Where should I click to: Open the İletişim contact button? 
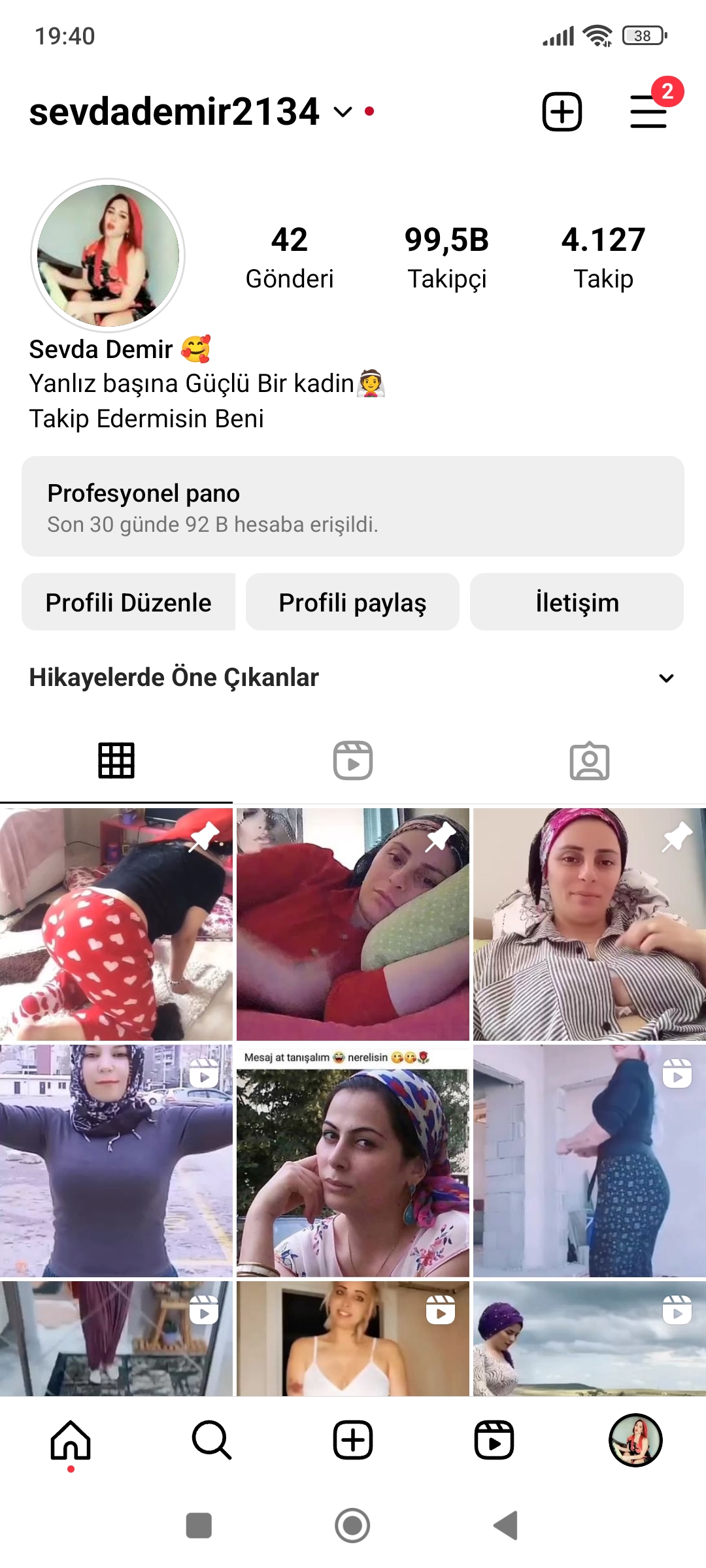(x=577, y=602)
